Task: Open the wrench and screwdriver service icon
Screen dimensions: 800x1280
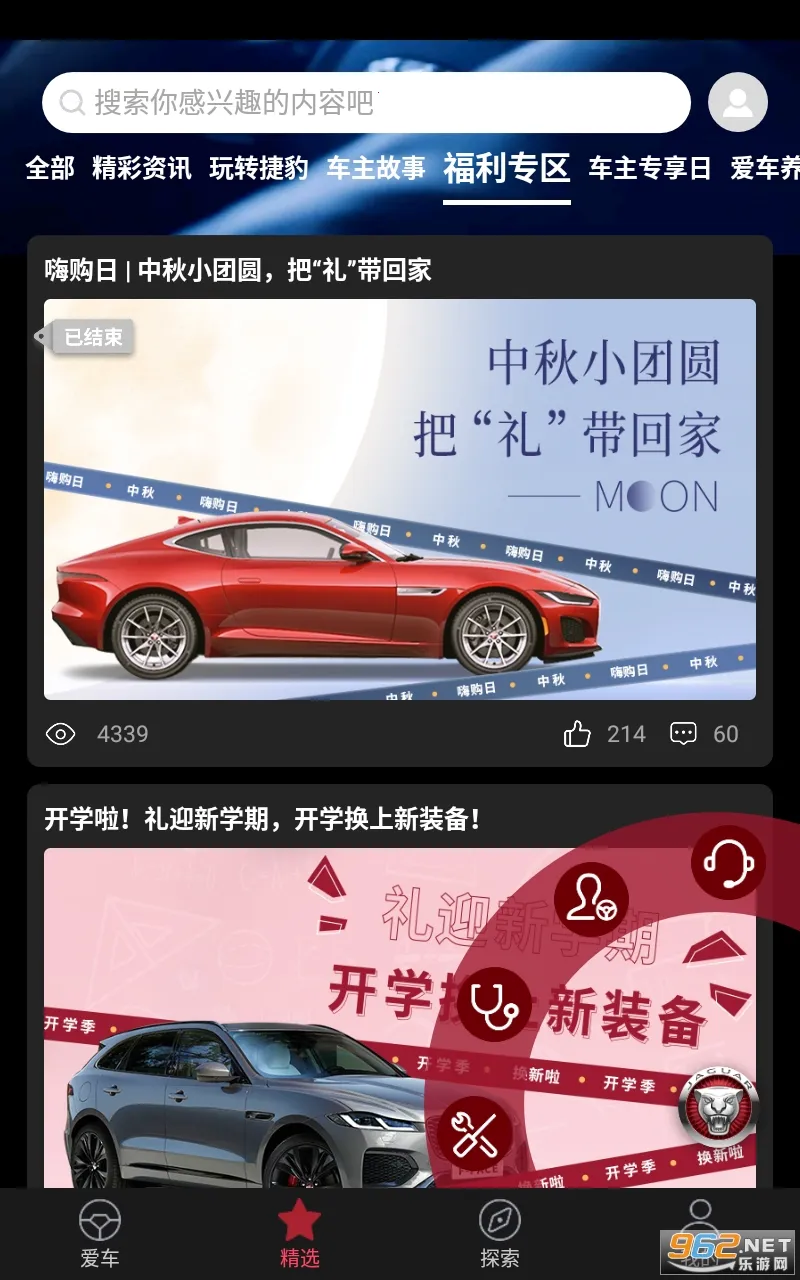Action: 474,1134
